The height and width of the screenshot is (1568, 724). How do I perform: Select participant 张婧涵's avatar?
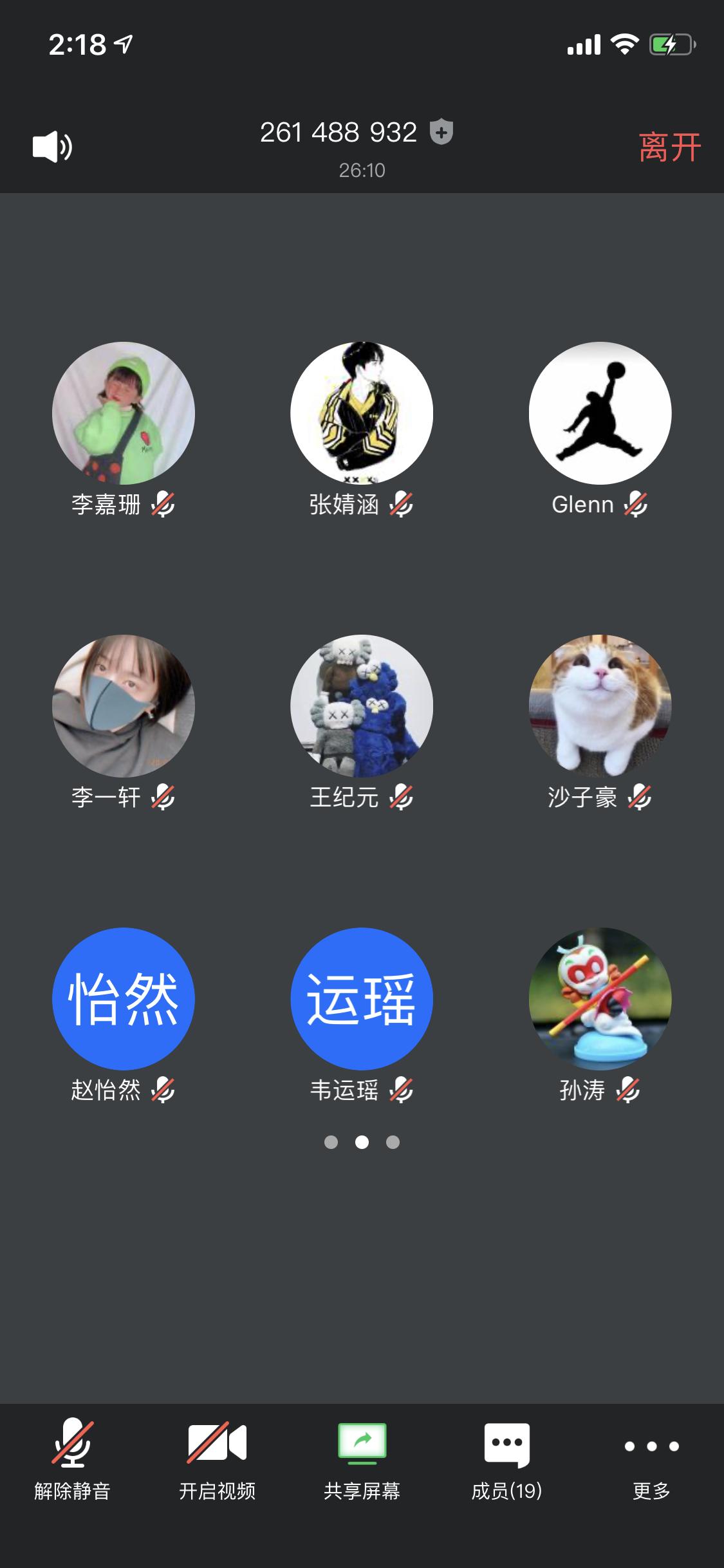[x=362, y=413]
